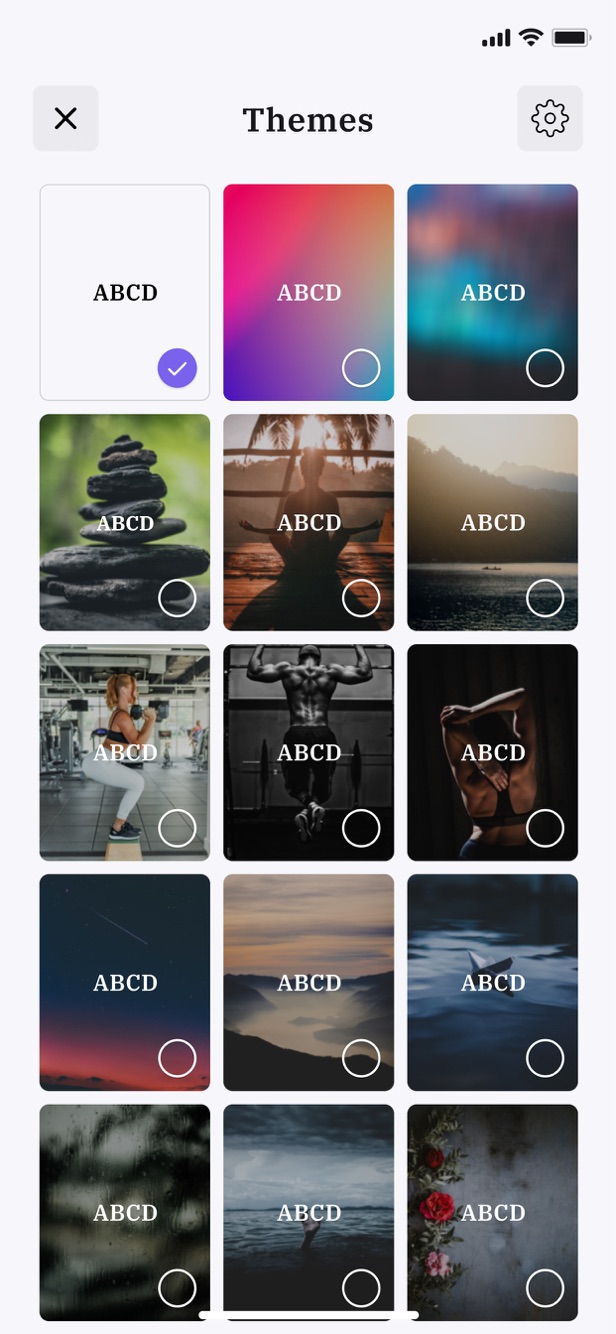Screen dimensions: 616x1334
Task: Pick the red roses on gray theme
Action: coord(493,1212)
